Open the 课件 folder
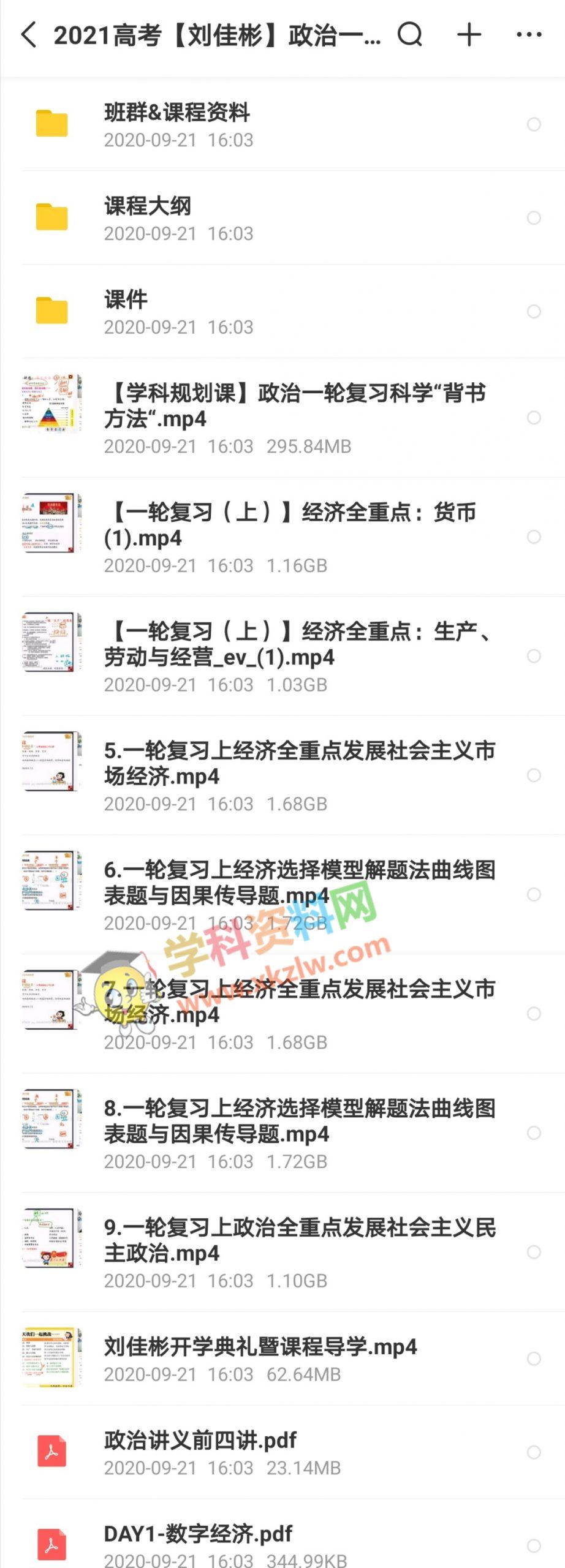565x1568 pixels. (126, 312)
